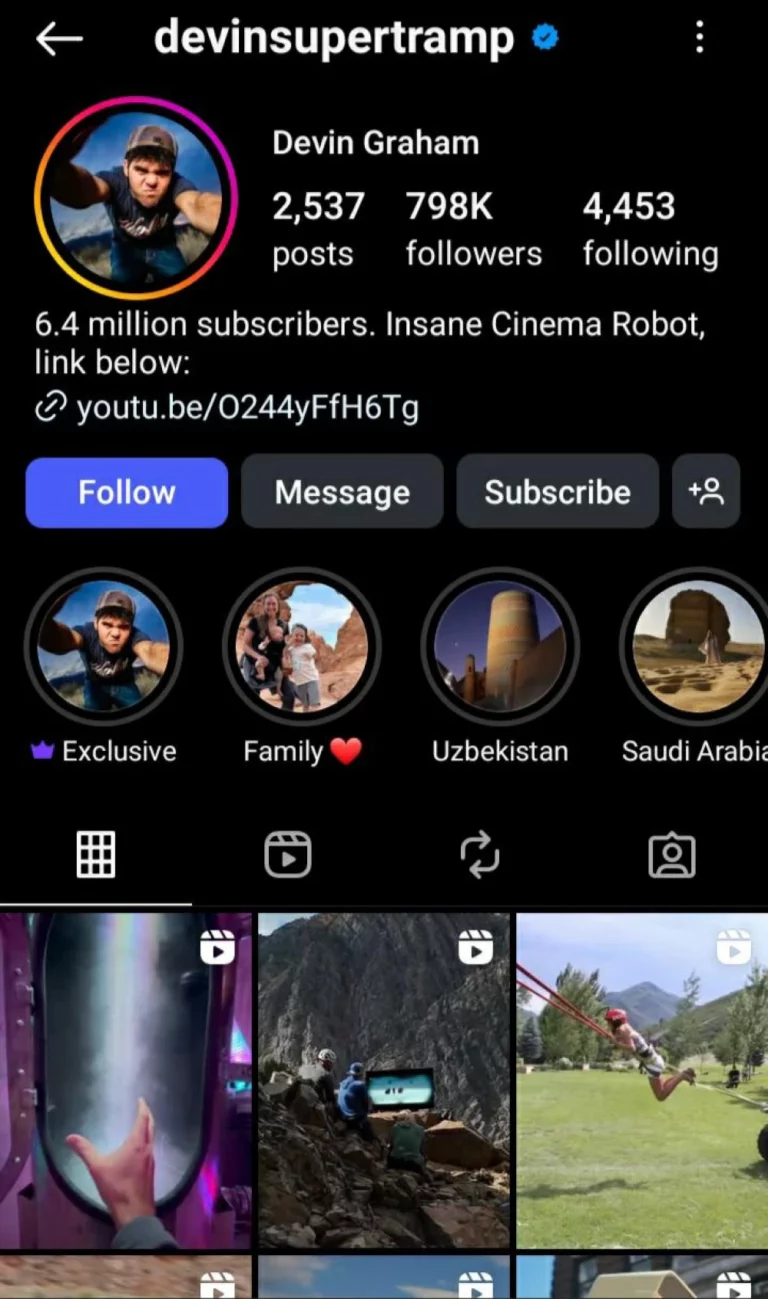Send a message to Devin Graham
The height and width of the screenshot is (1299, 768).
point(342,492)
